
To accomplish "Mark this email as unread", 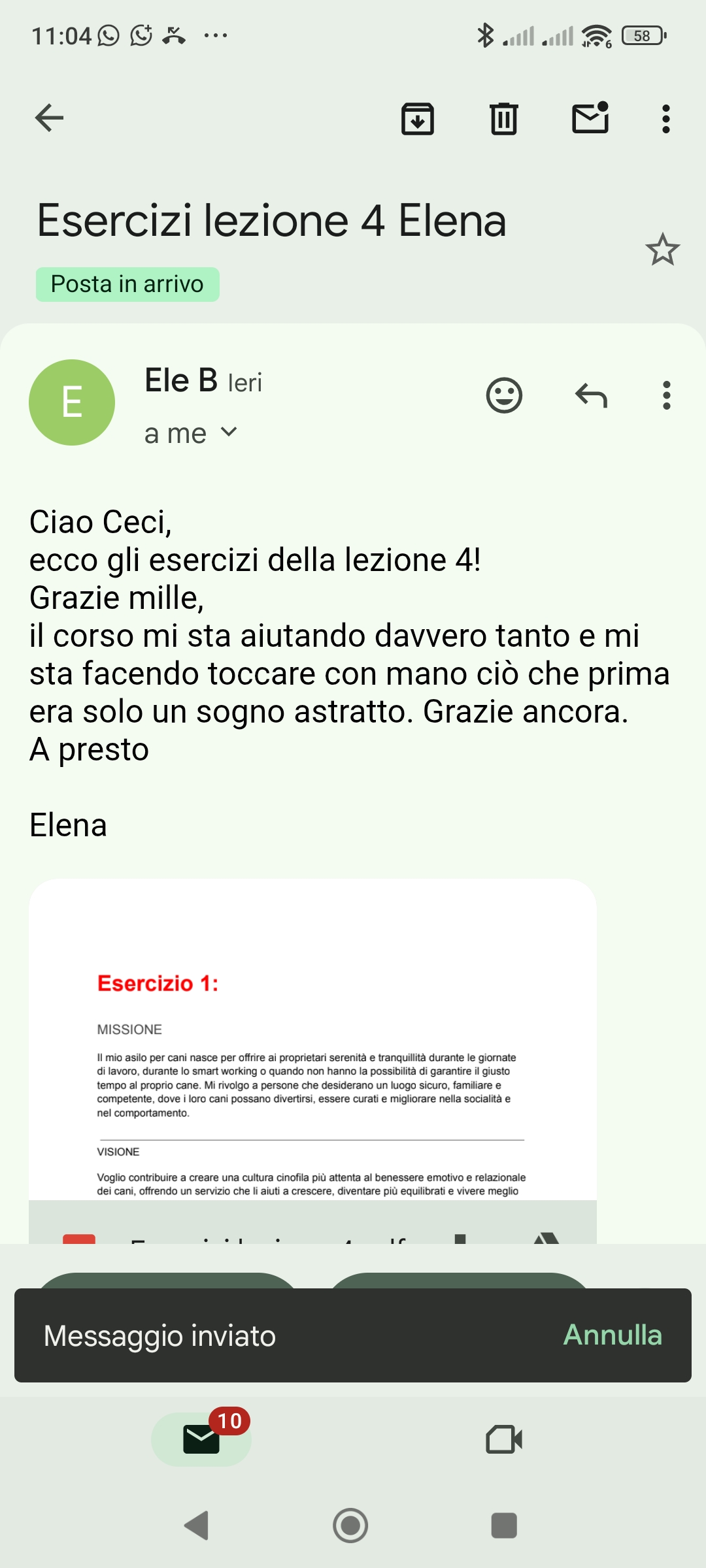I will click(x=591, y=118).
